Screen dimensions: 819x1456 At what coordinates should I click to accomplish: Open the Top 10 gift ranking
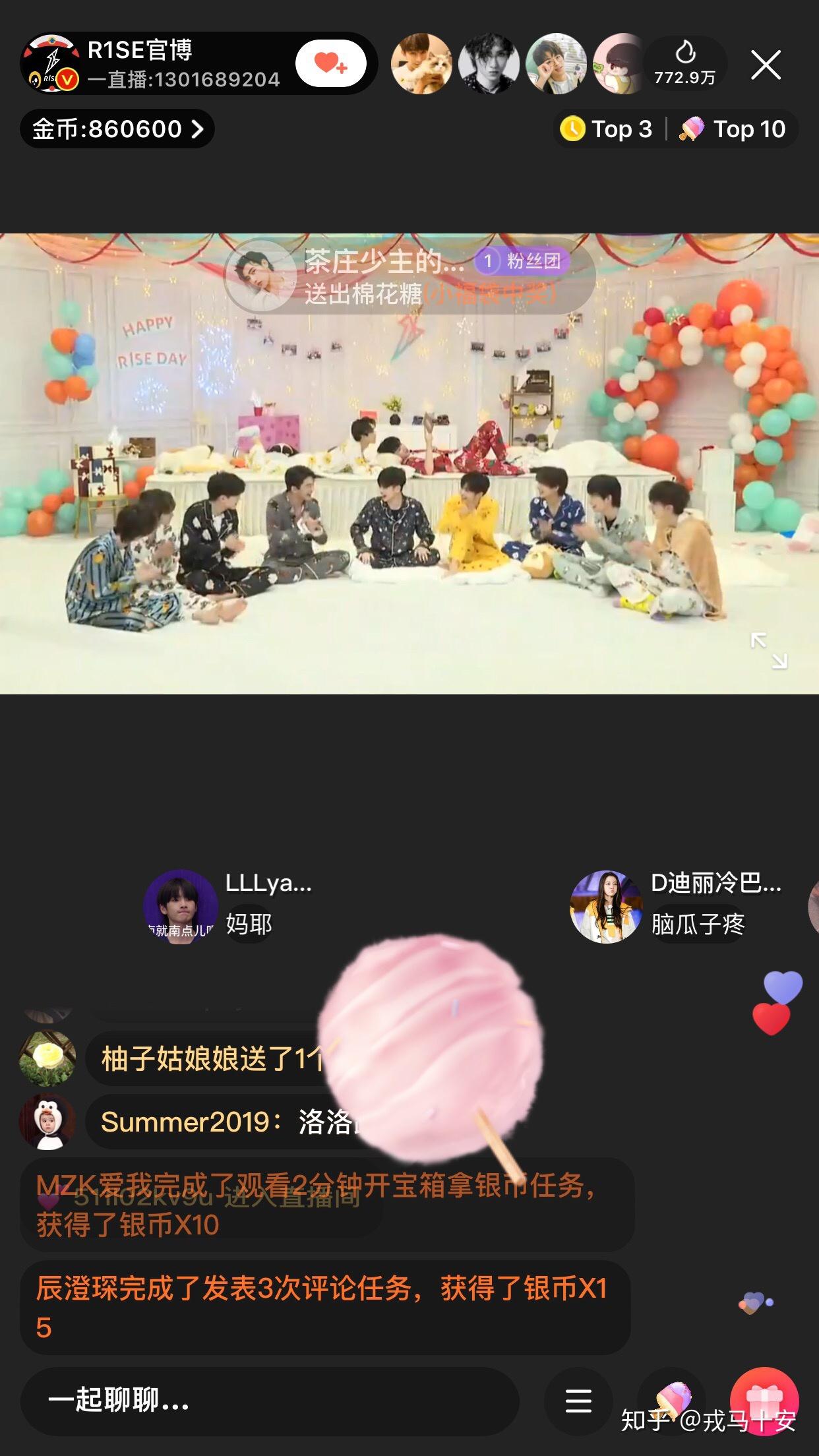point(733,129)
